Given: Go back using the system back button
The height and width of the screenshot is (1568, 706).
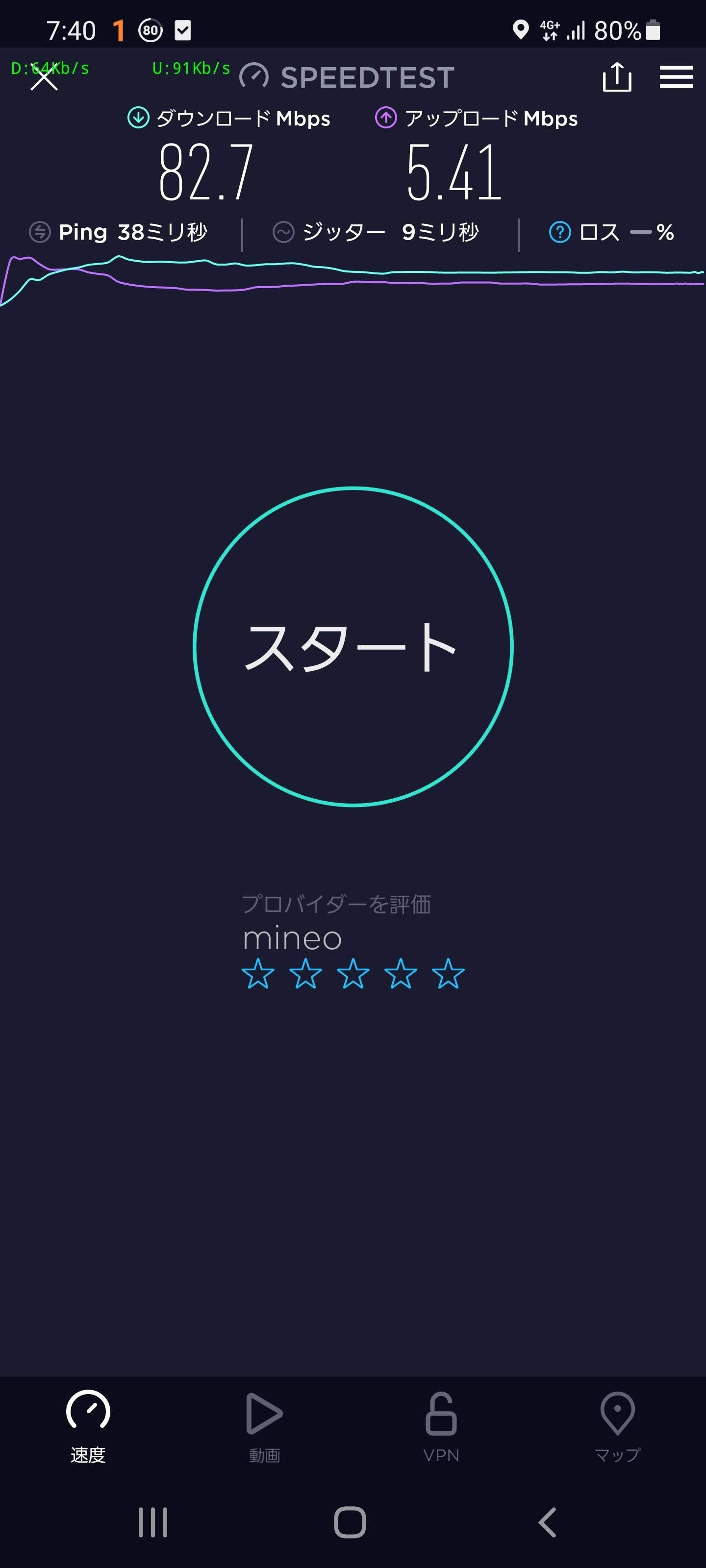Looking at the screenshot, I should 547,1522.
